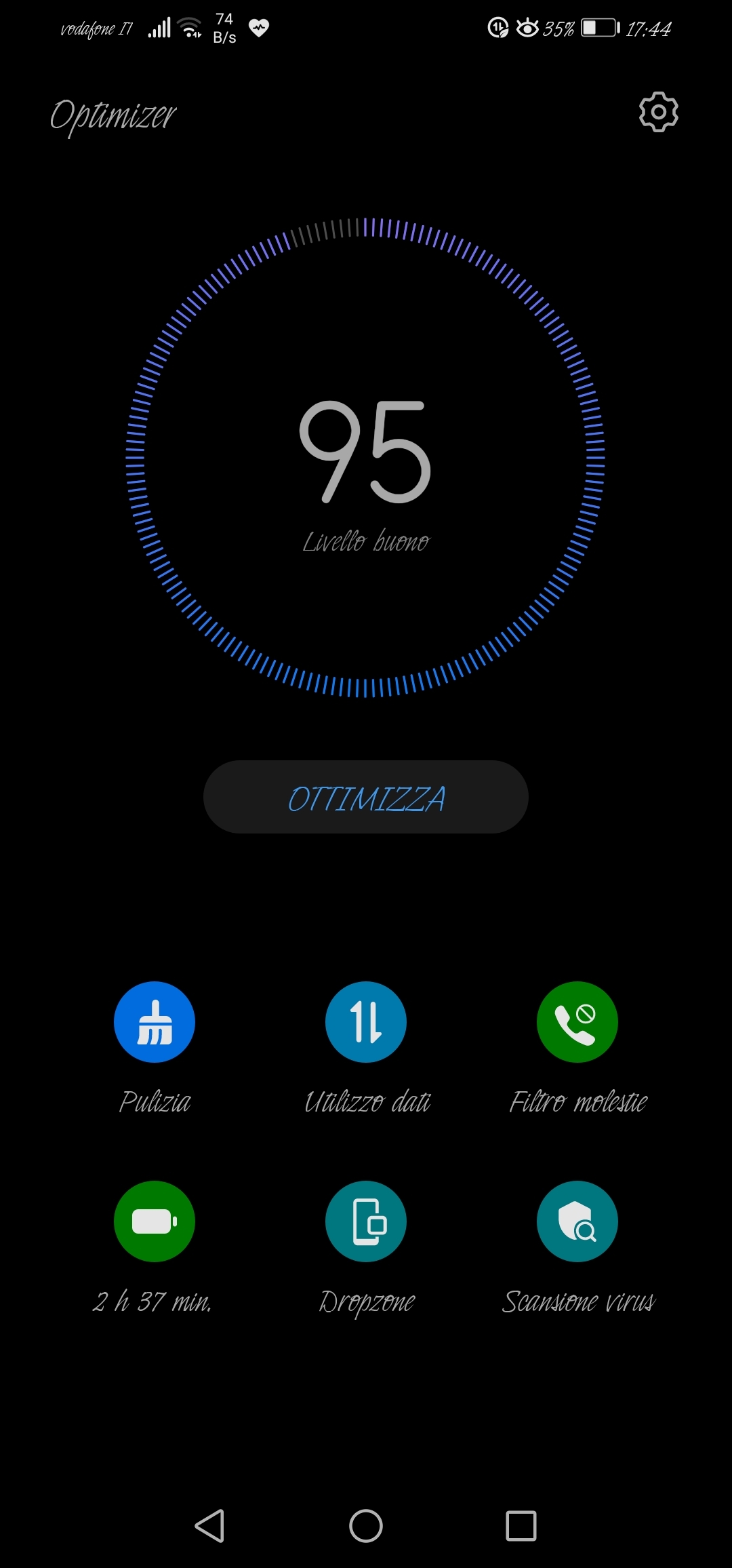Go back with system back button
Viewport: 732px width, 1568px height.
point(209,1526)
